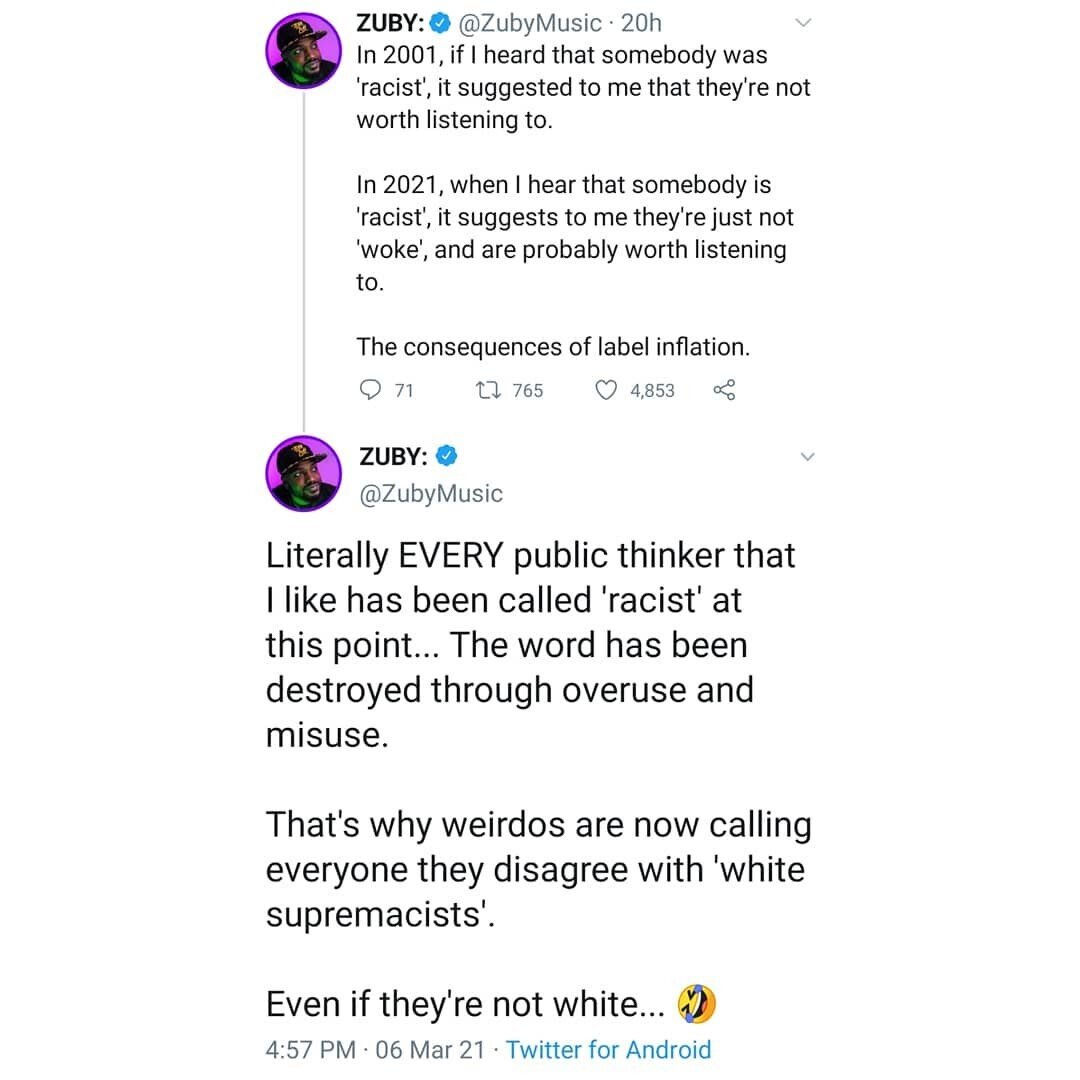This screenshot has width=1080, height=1080.
Task: Open the dropdown arrow on the first ZUBY tweet
Action: click(804, 23)
